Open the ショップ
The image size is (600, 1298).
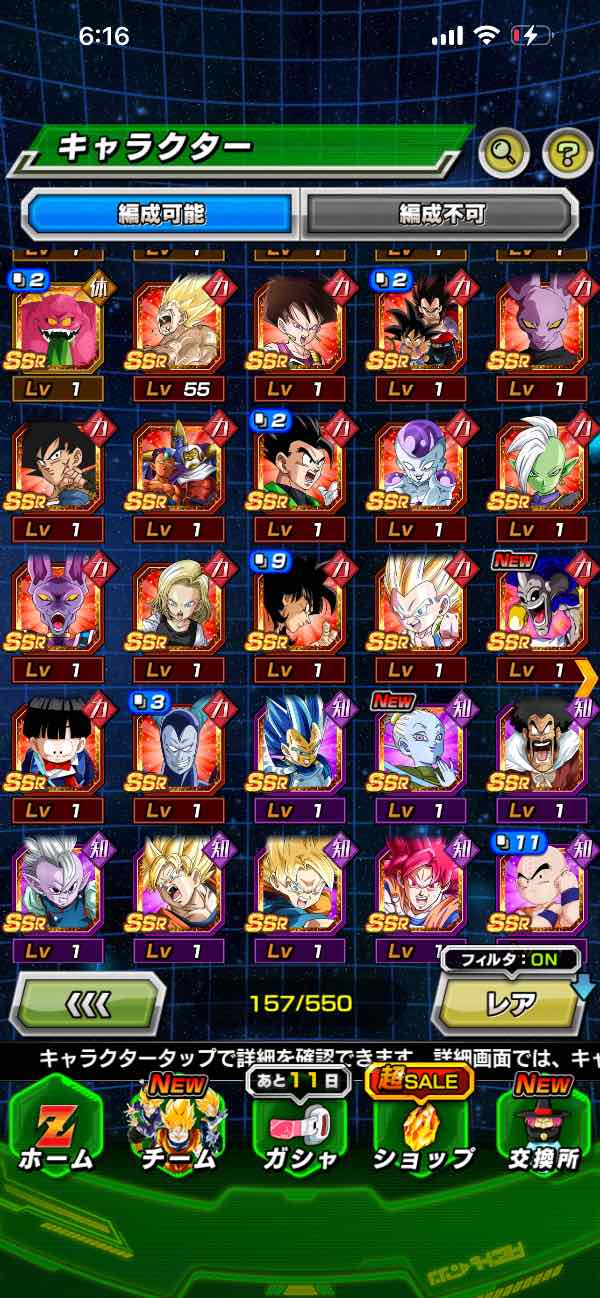coord(421,1130)
